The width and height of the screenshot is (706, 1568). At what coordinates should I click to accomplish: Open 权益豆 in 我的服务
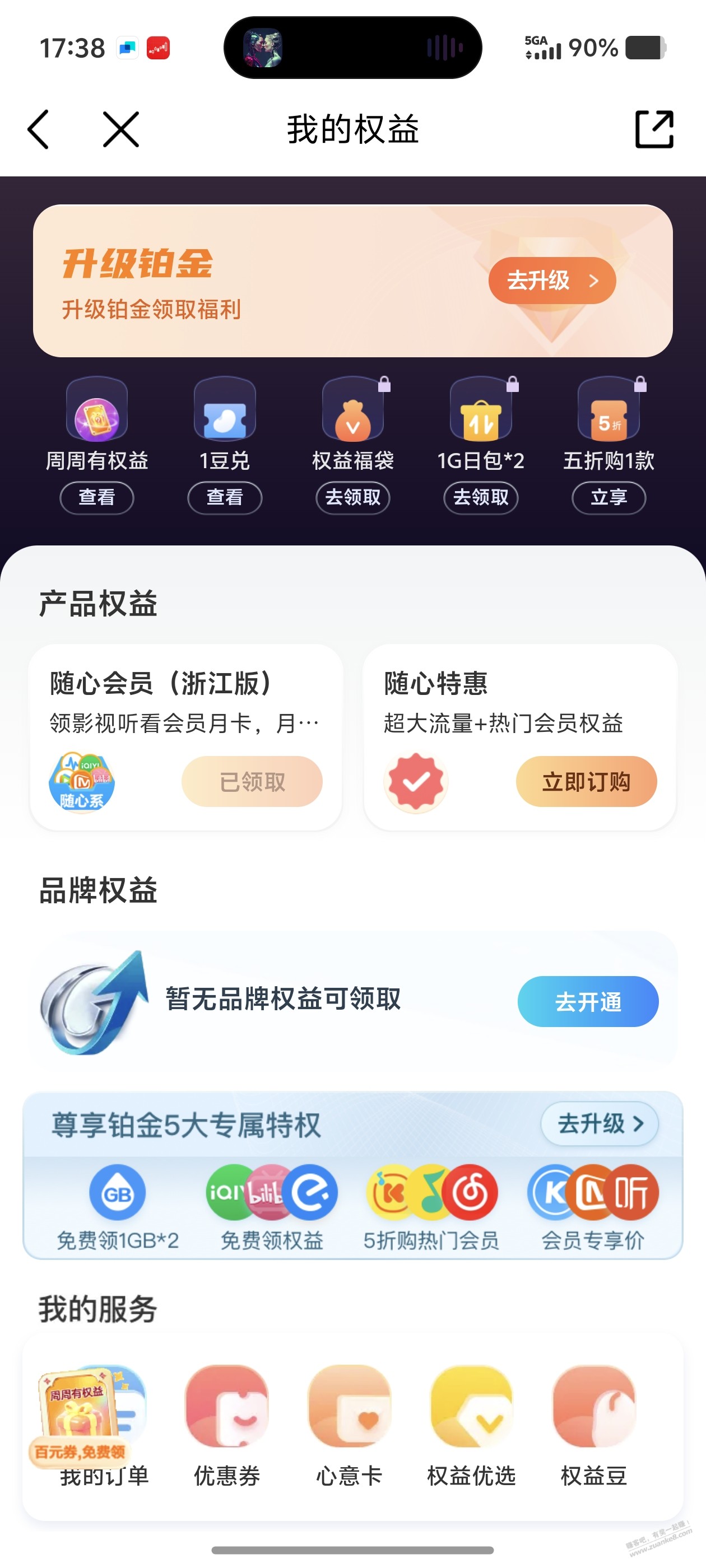594,1424
